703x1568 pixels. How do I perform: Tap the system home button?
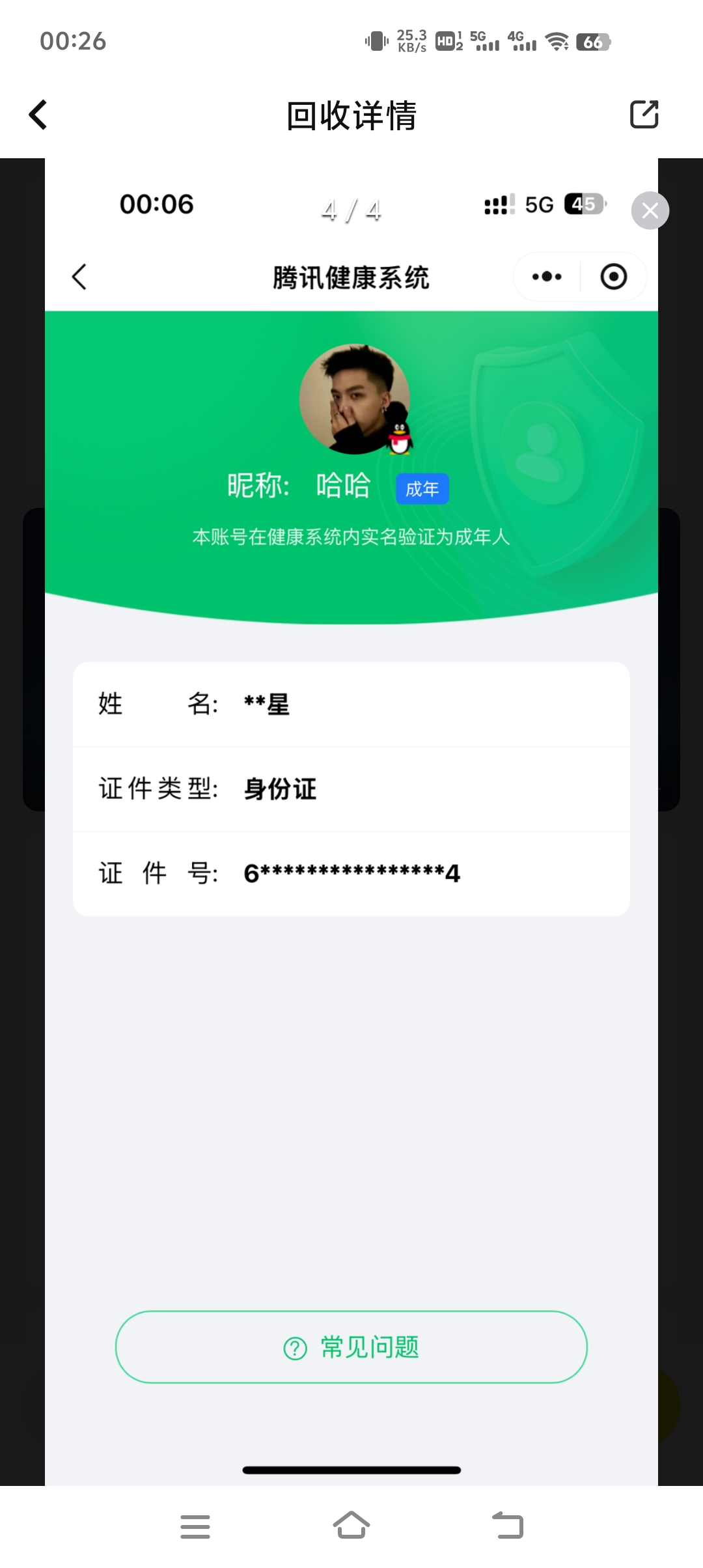(351, 1526)
